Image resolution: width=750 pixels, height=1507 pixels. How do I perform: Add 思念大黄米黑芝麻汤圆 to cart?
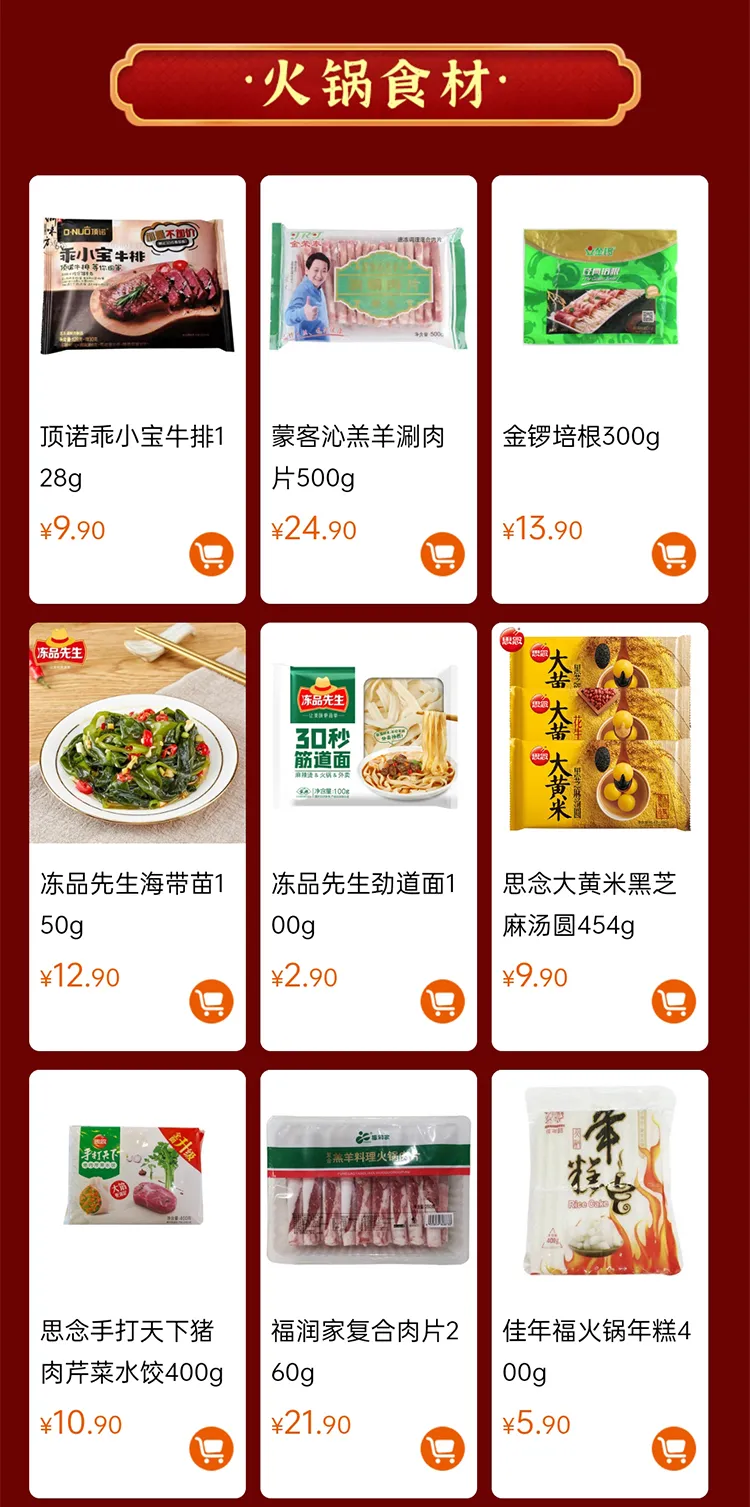pos(674,1001)
